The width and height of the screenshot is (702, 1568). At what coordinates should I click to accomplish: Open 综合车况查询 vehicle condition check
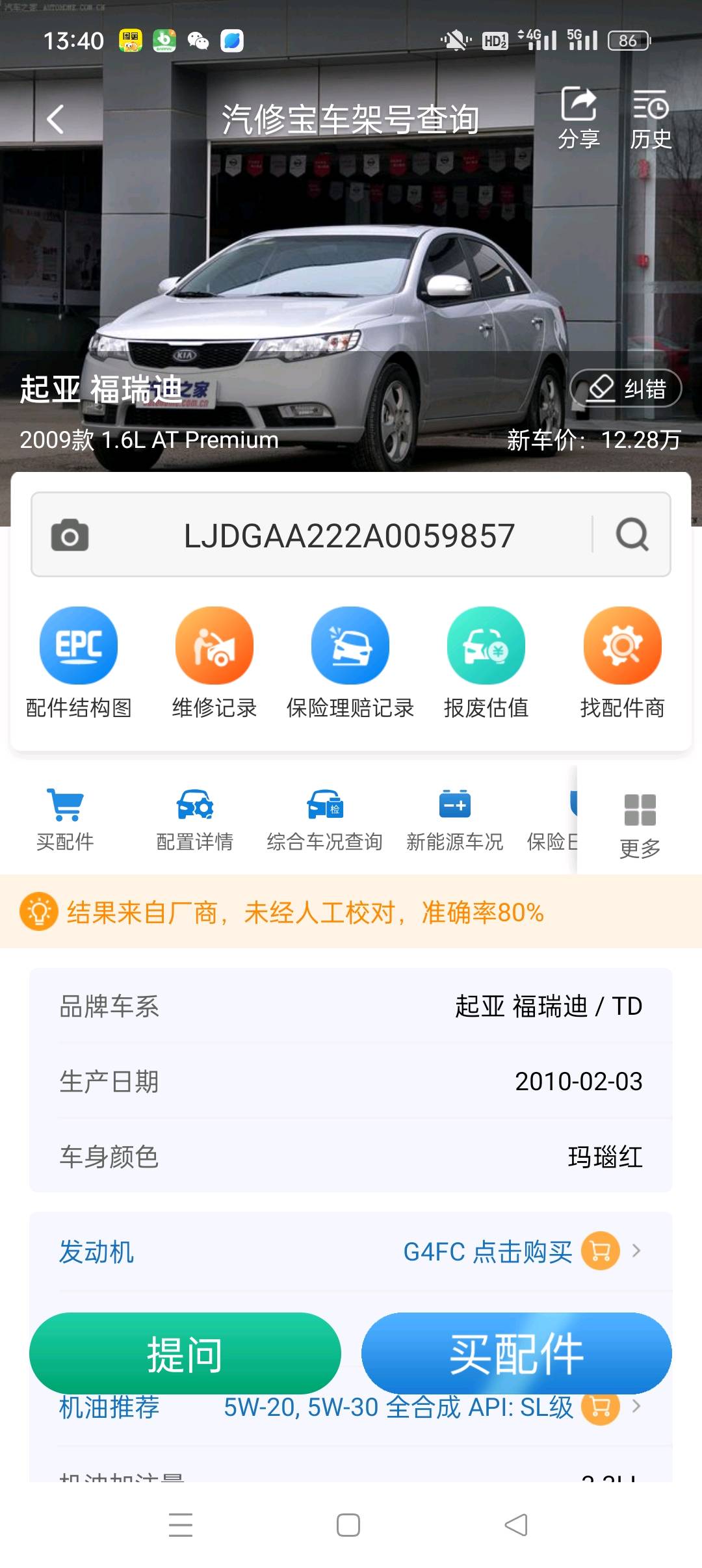(324, 819)
